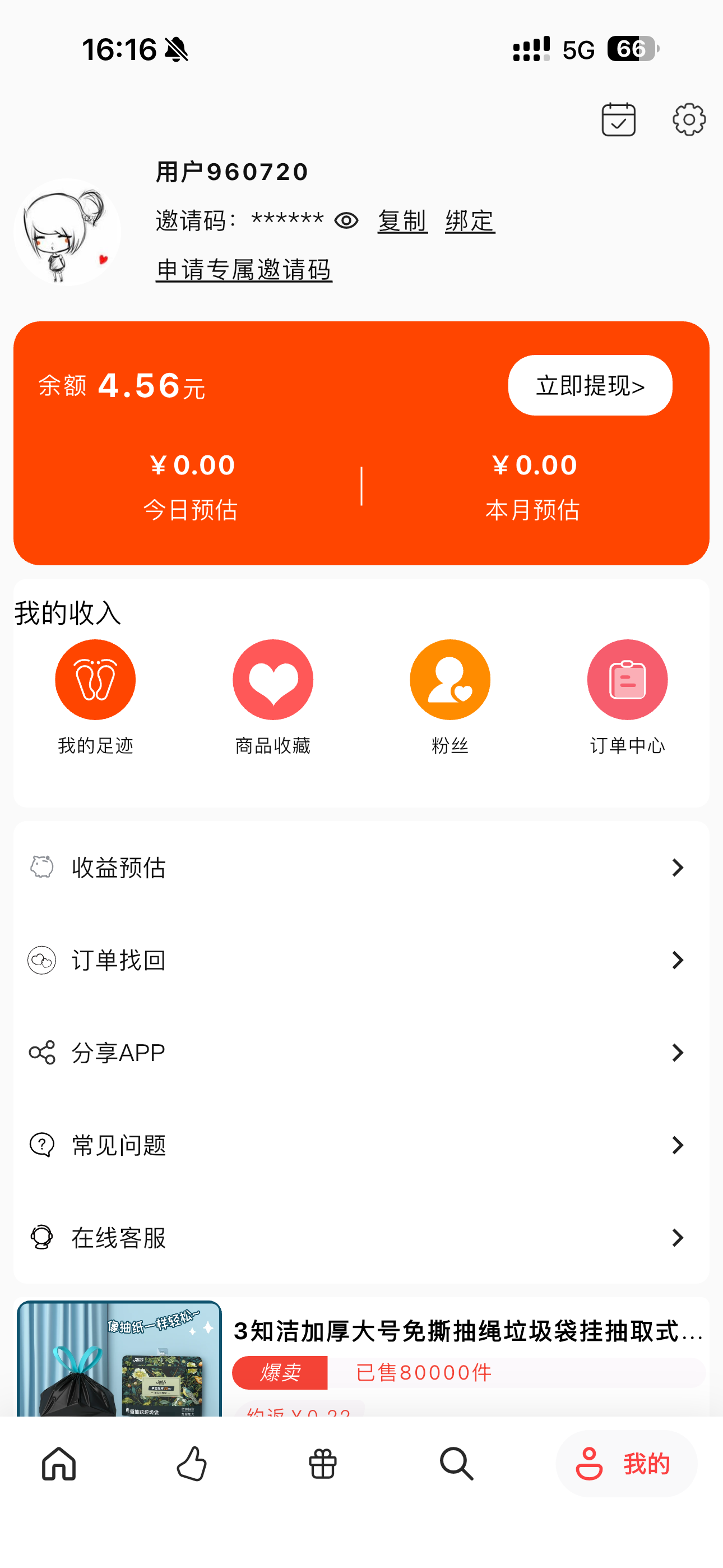Tap 复制 to copy invitation code
The image size is (723, 1568).
402,220
